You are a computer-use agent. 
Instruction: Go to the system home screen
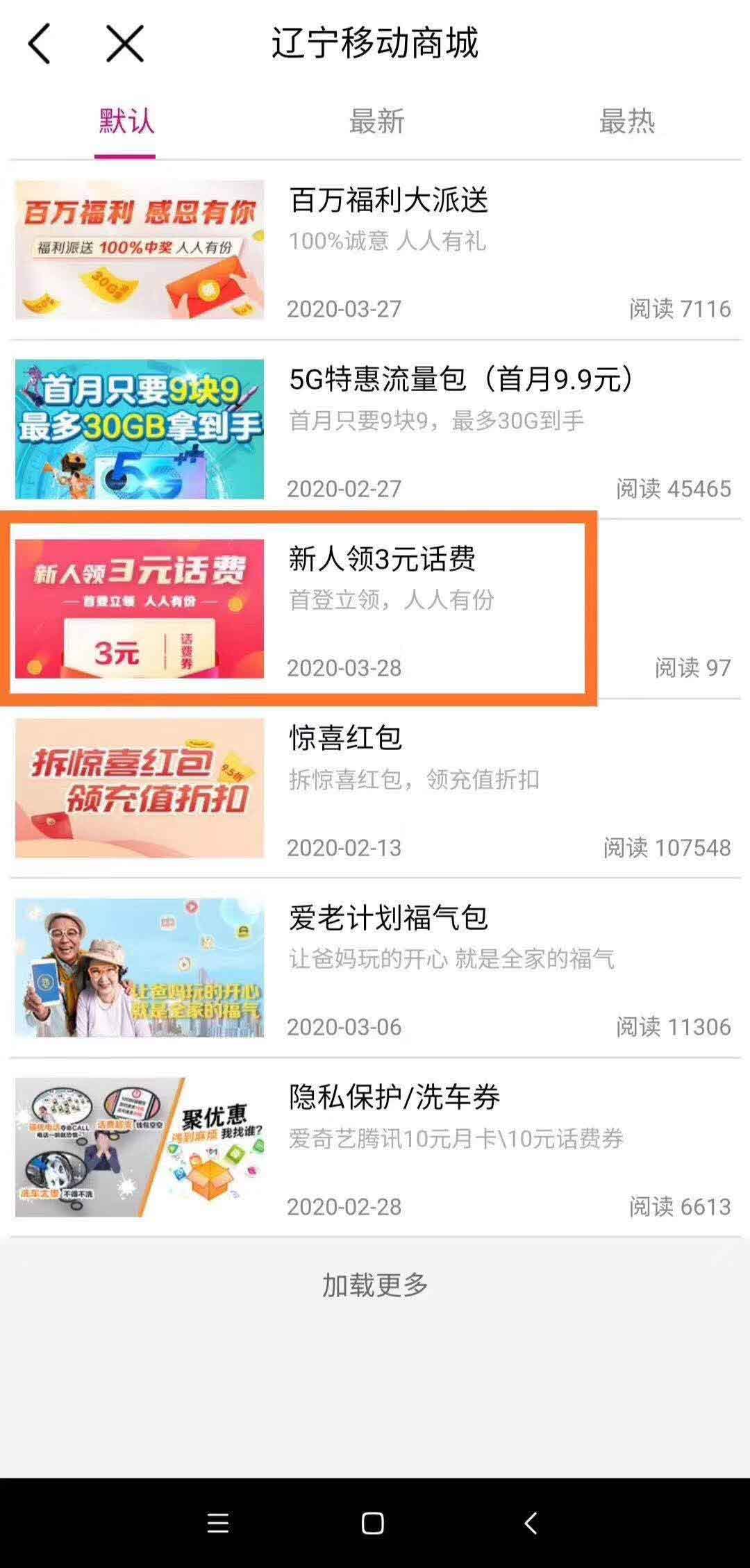373,1523
